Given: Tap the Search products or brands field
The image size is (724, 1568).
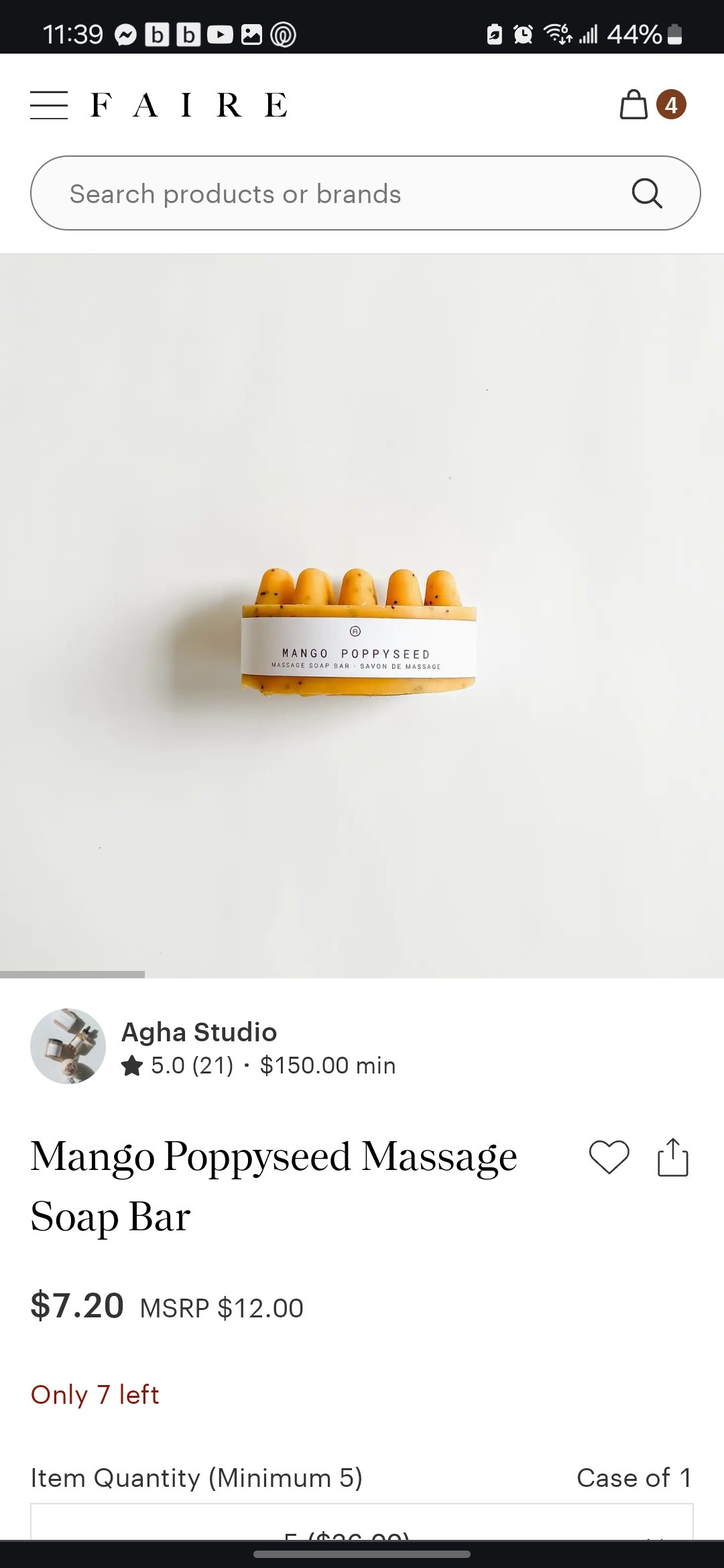Looking at the screenshot, I should 335,194.
